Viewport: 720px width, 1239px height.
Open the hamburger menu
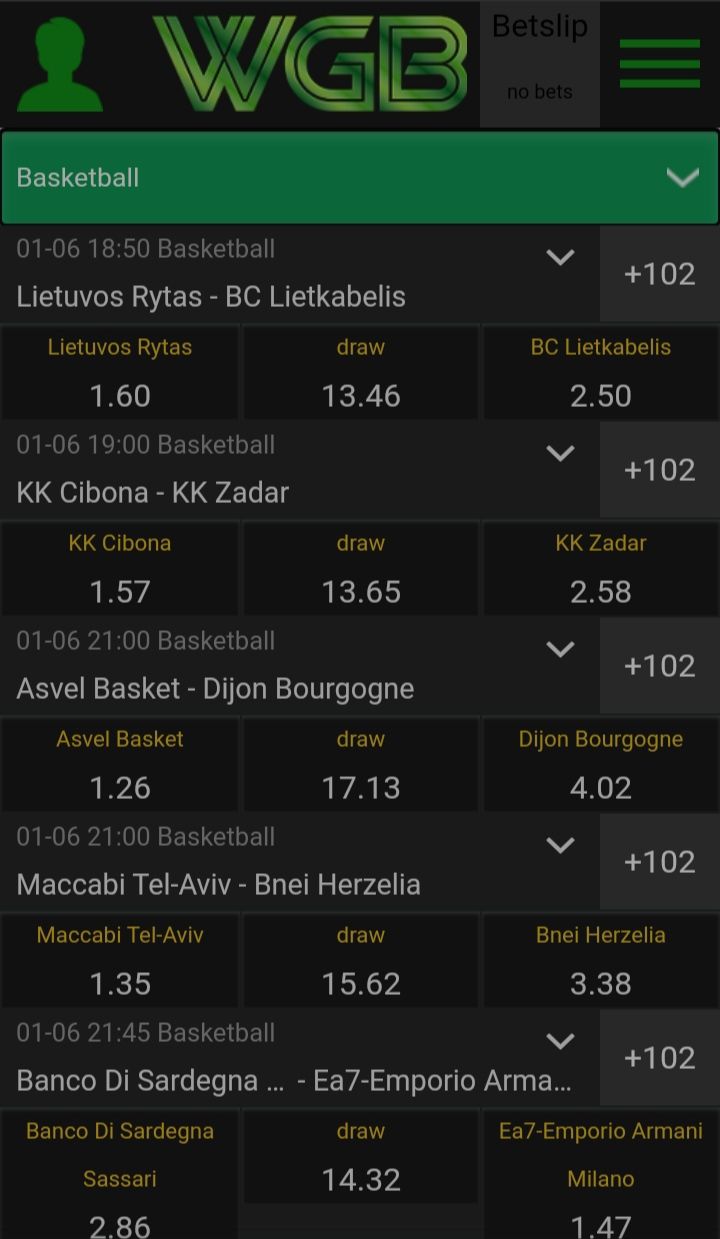pyautogui.click(x=660, y=64)
